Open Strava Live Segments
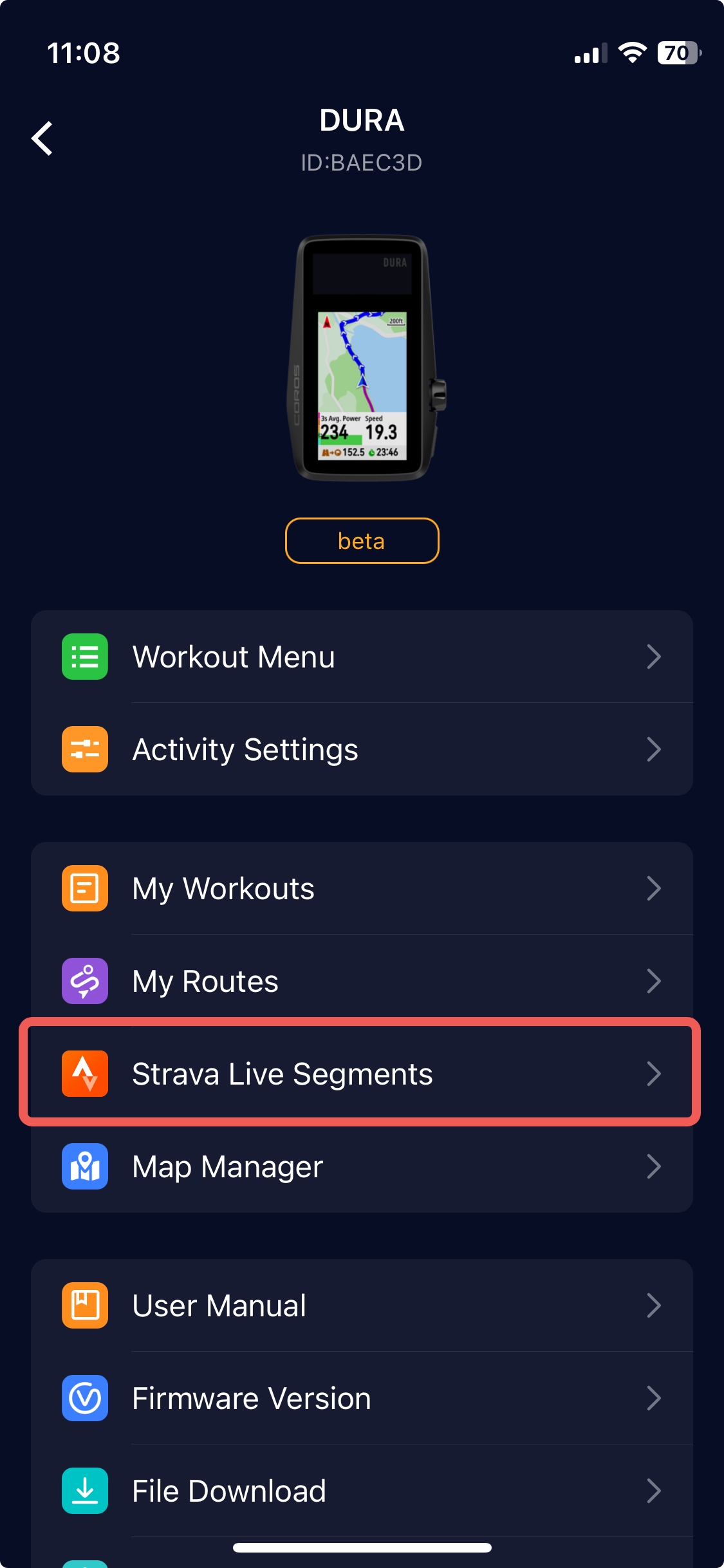724x1568 pixels. coord(362,1074)
